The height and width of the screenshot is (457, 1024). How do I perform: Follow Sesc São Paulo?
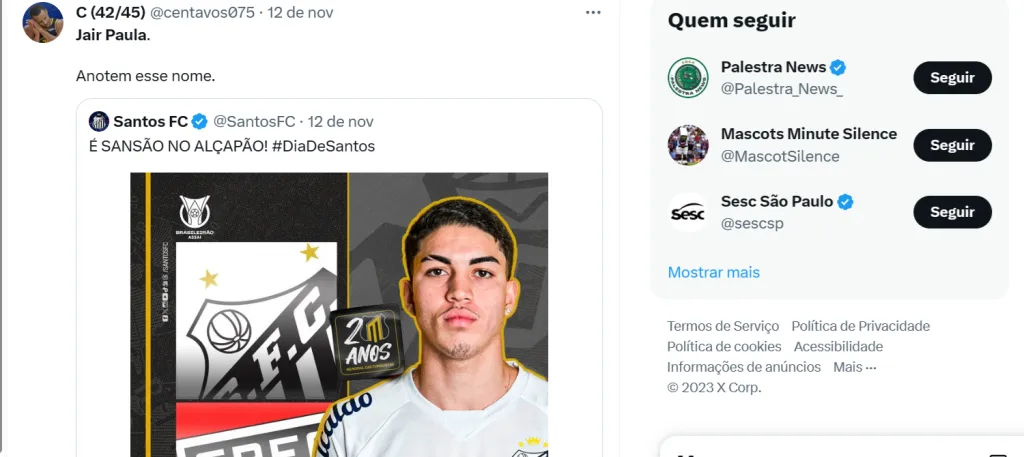click(951, 212)
